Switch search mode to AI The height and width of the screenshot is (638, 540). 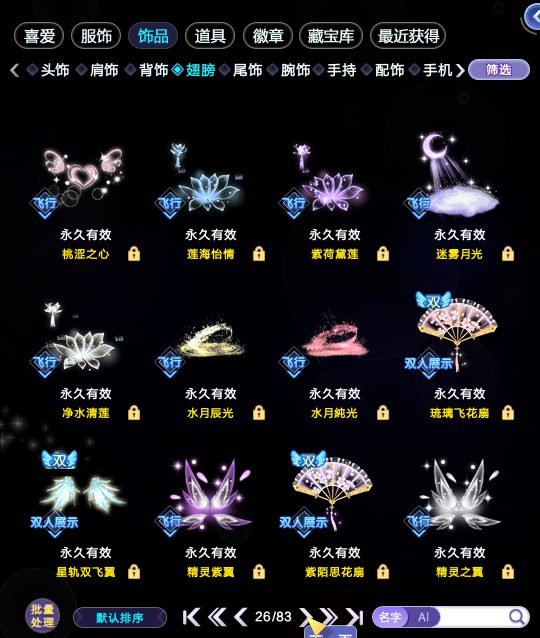pyautogui.click(x=424, y=617)
